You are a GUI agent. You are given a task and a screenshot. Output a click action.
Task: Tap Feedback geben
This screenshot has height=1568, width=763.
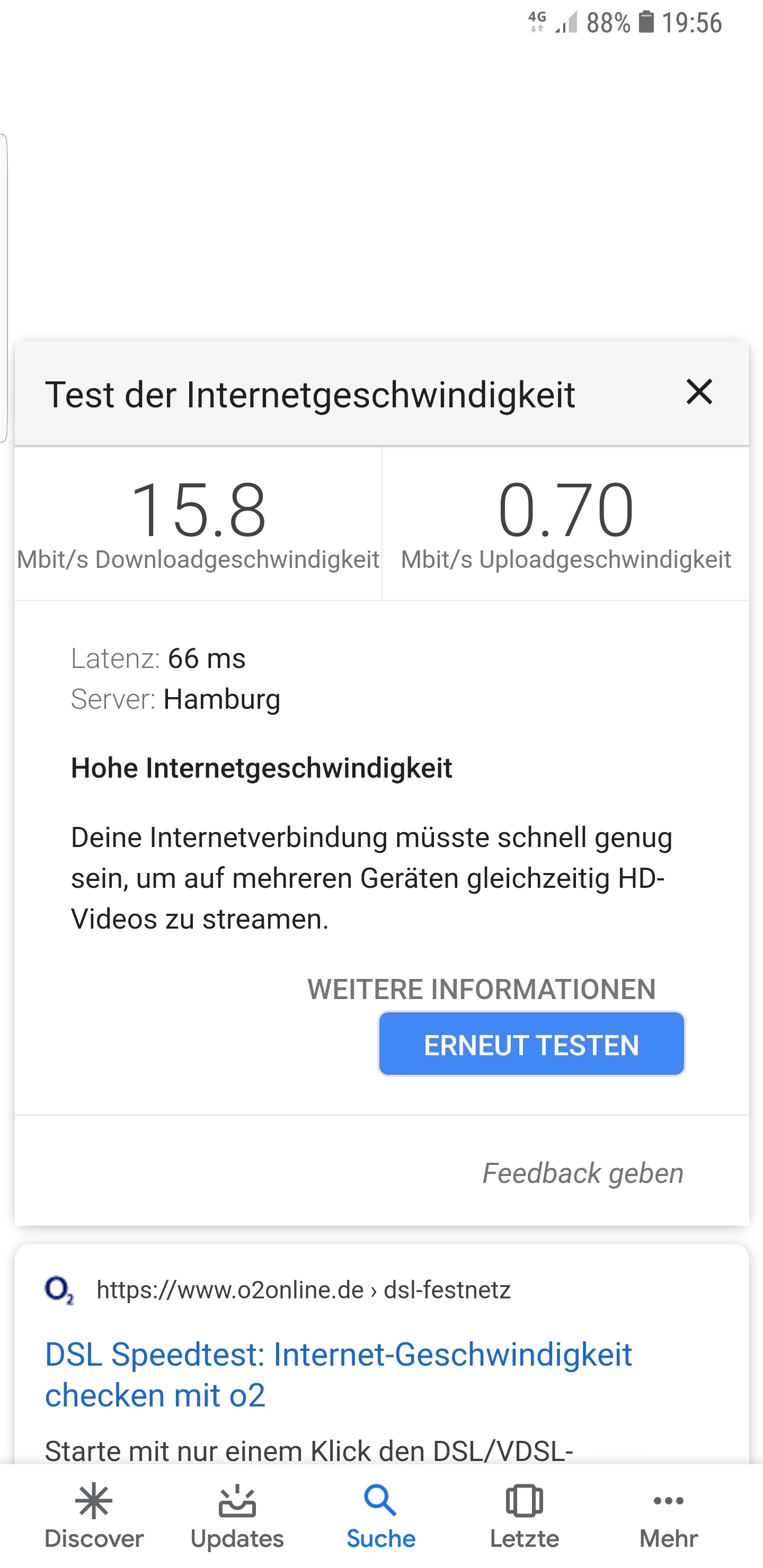(x=583, y=1173)
